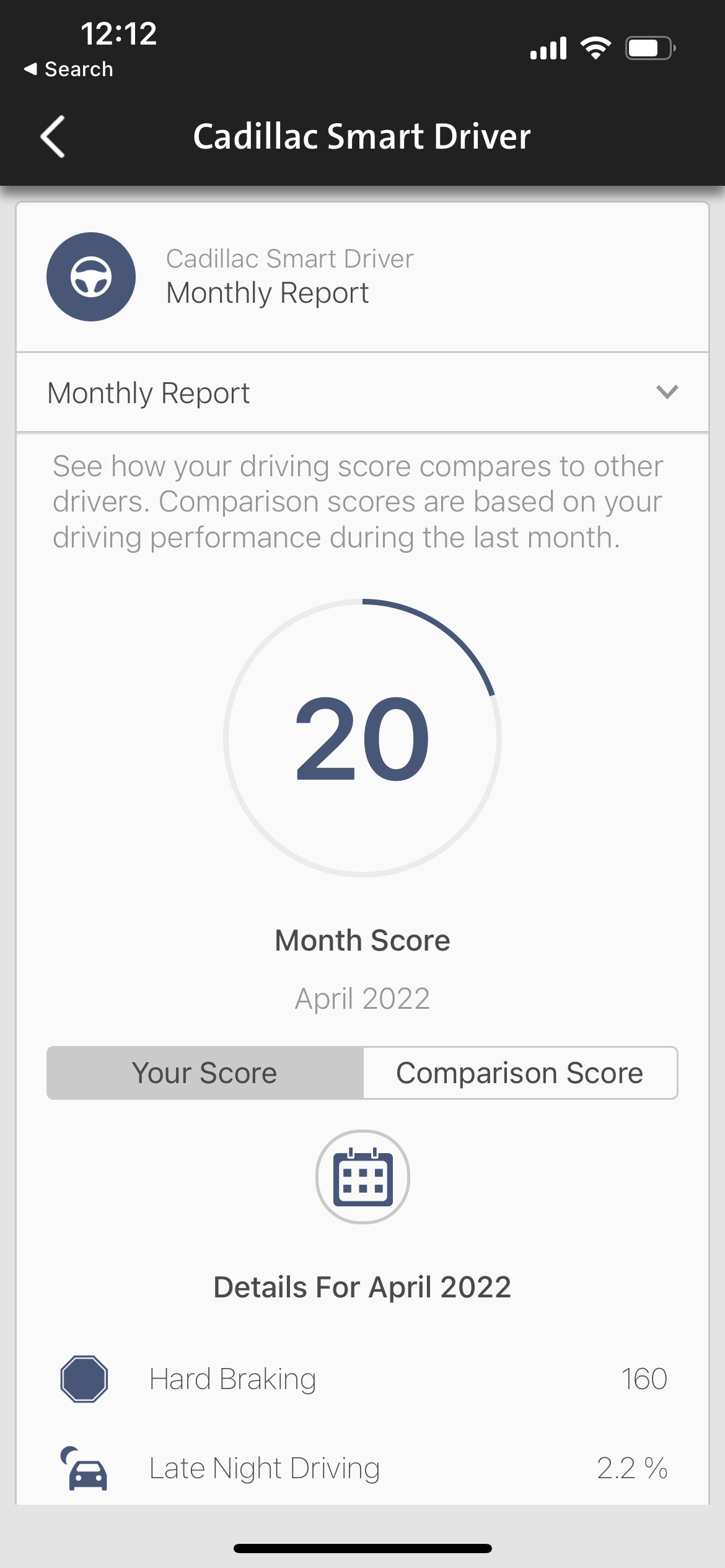
Task: Select the Your Score tab
Action: coord(205,1073)
